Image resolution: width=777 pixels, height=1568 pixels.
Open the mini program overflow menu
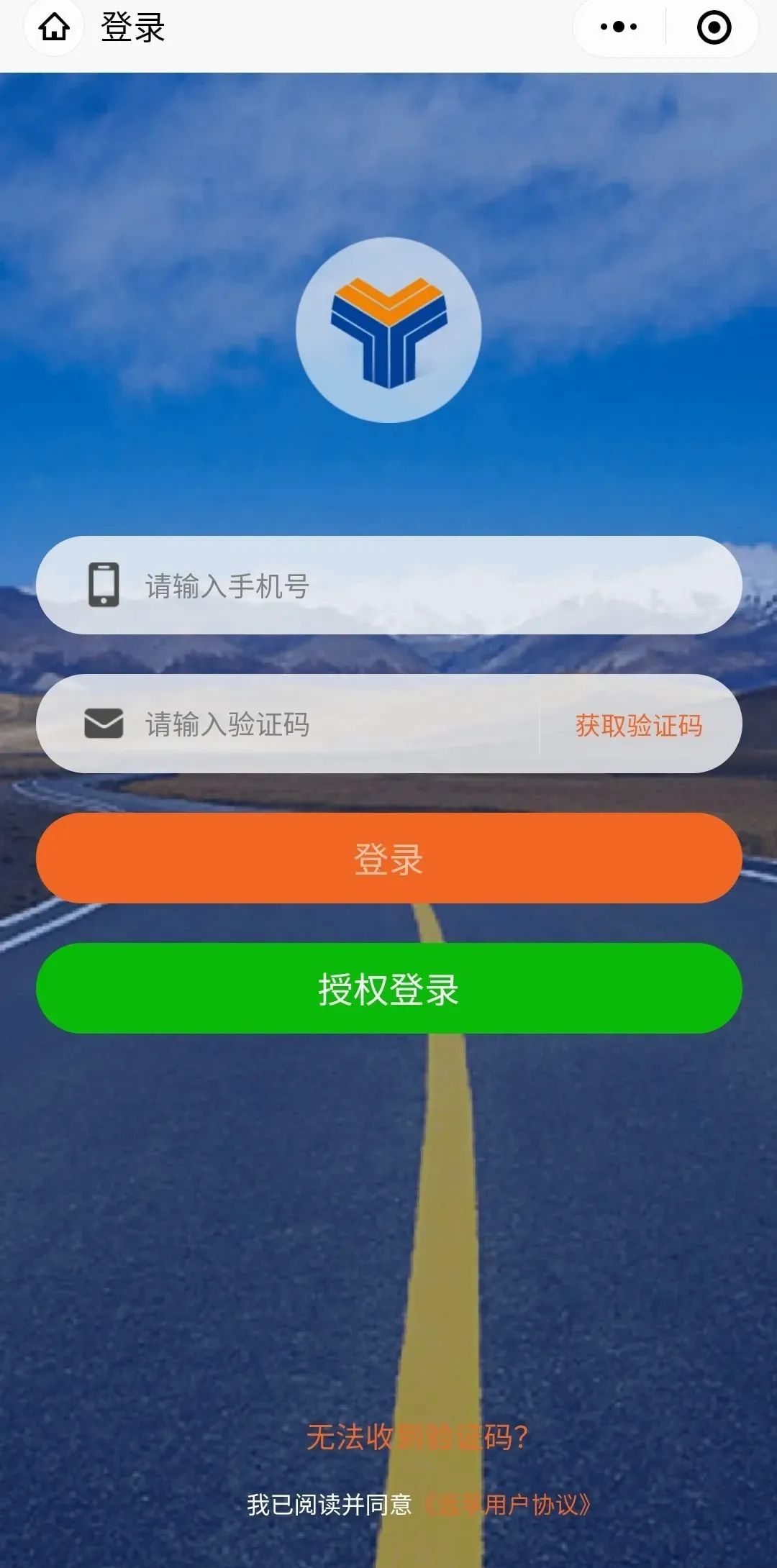619,27
